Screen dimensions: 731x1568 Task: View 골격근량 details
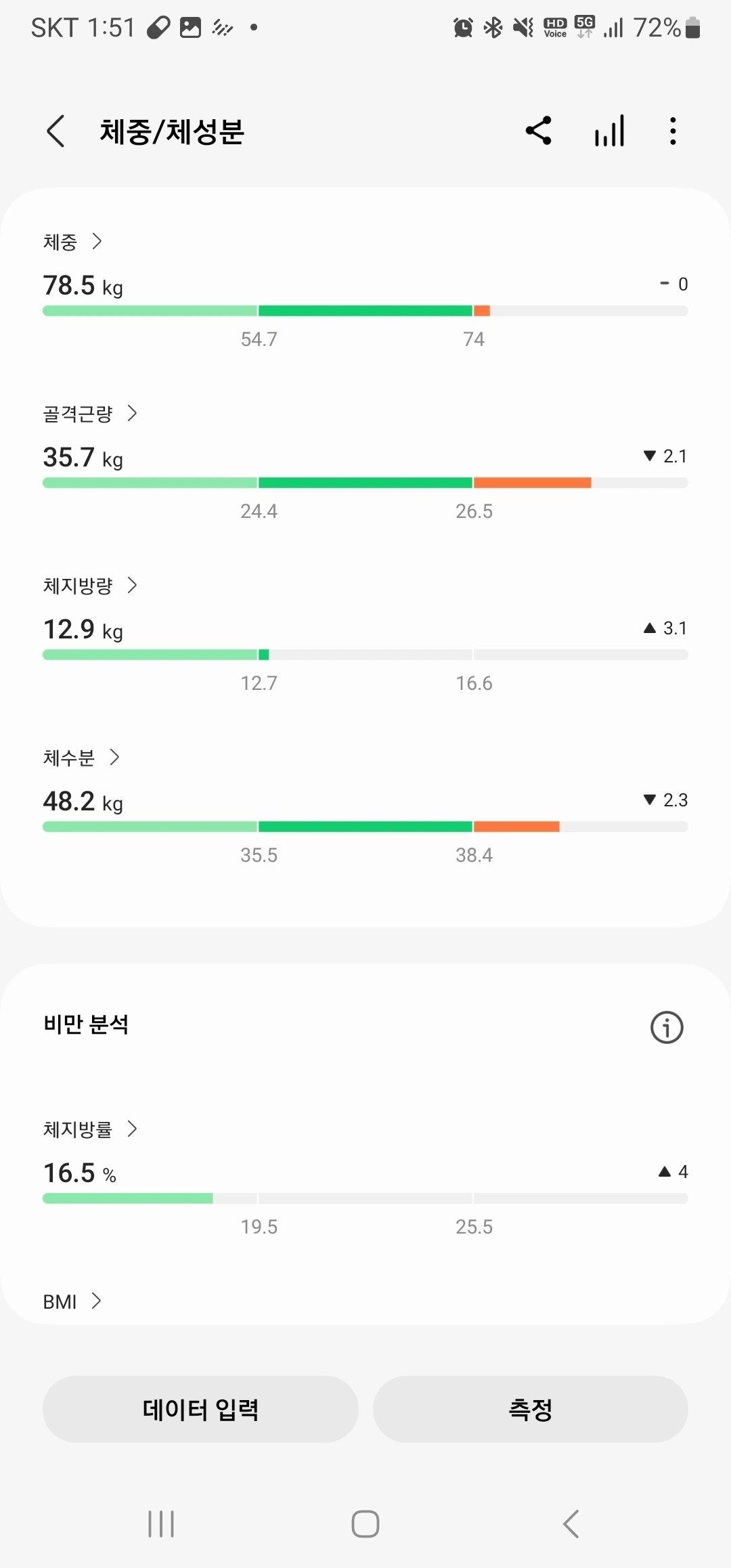click(x=89, y=414)
